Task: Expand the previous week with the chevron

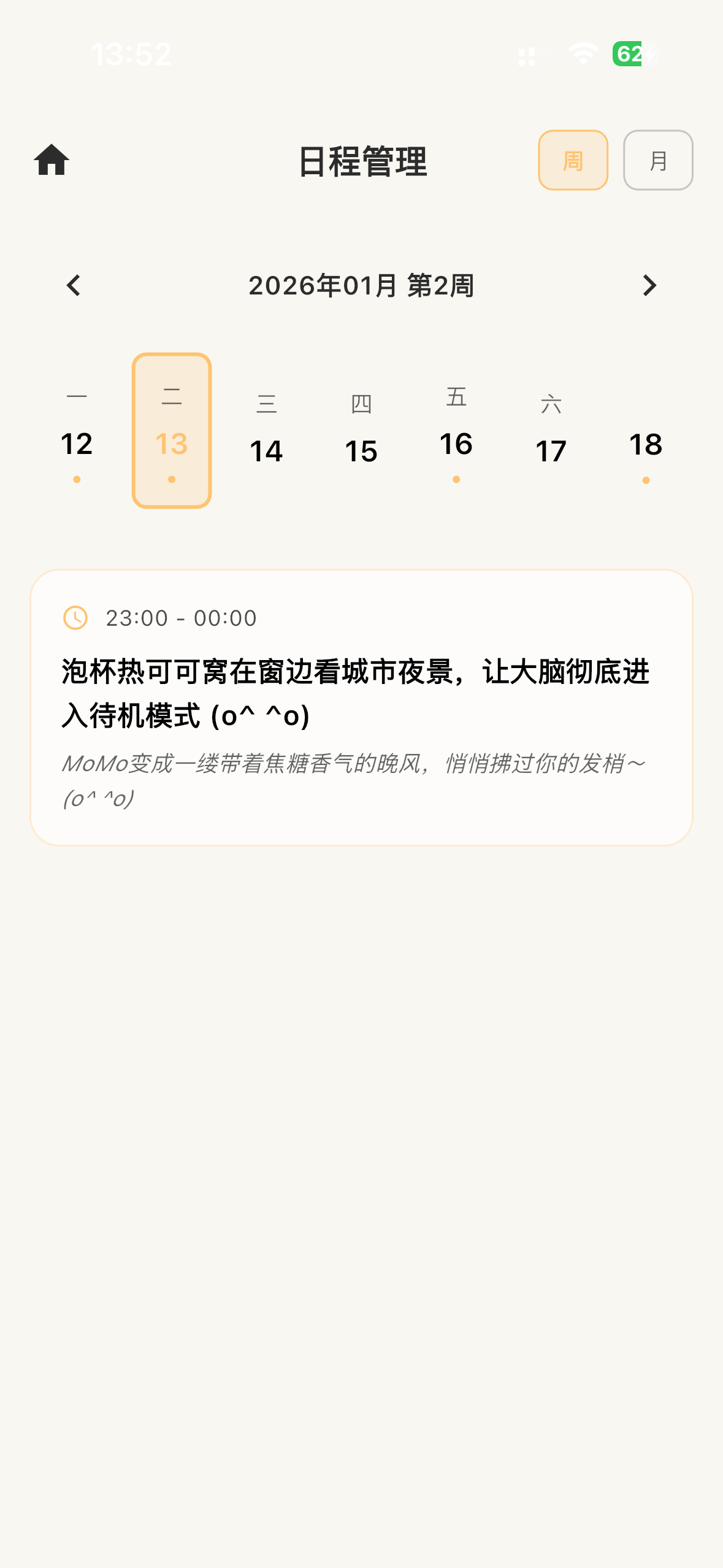Action: (x=74, y=285)
